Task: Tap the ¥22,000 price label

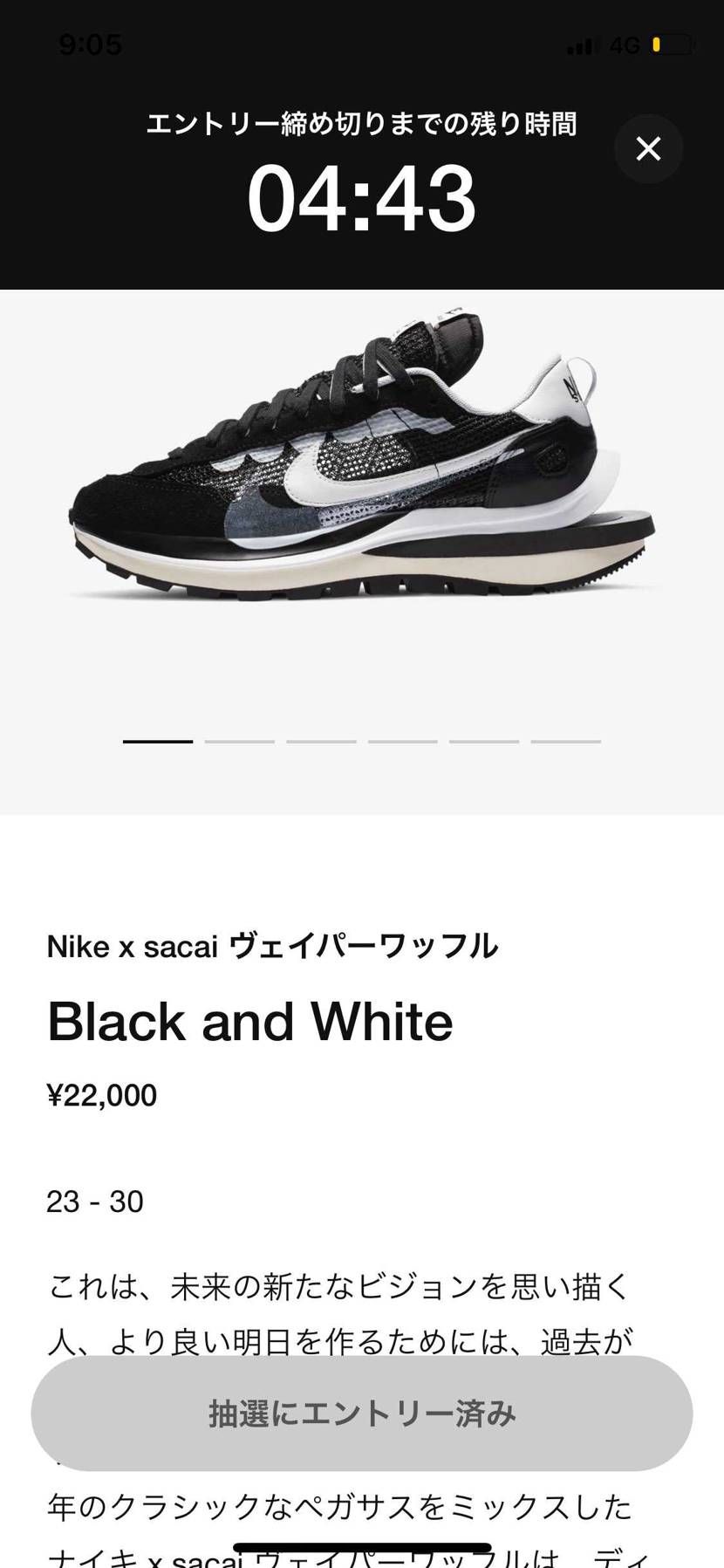Action: click(x=101, y=1095)
